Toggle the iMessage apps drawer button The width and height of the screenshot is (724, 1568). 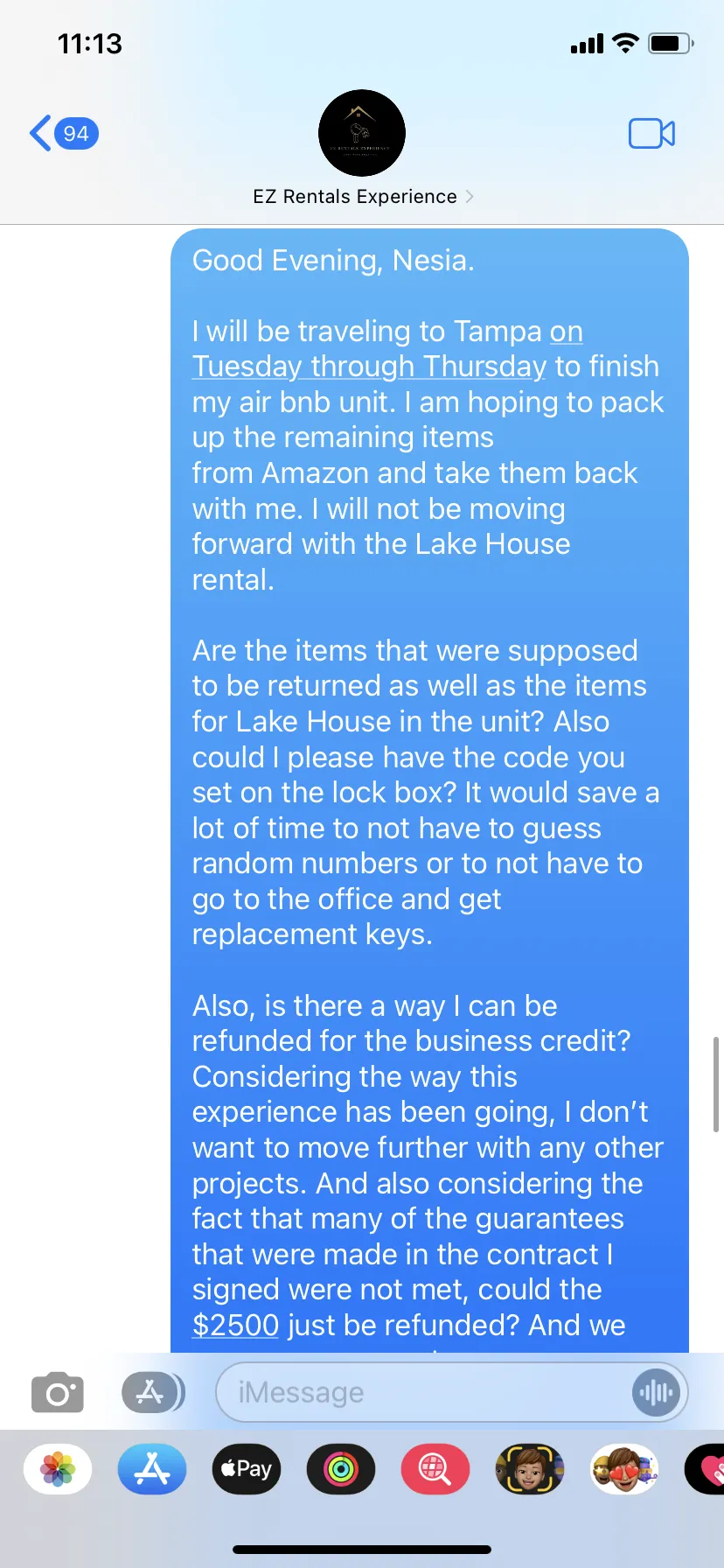pyautogui.click(x=153, y=1392)
